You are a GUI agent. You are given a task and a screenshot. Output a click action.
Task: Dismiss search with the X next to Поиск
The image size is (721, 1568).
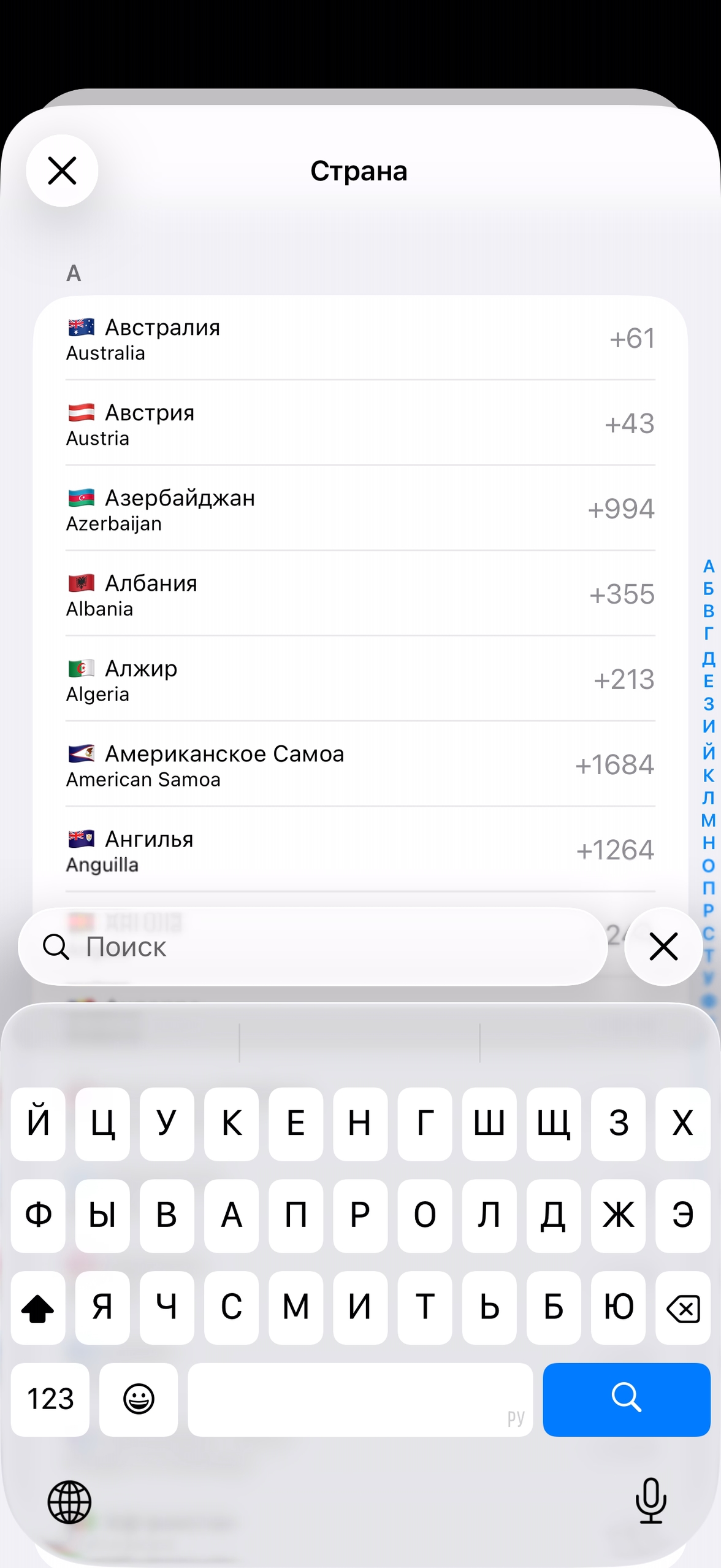(663, 946)
